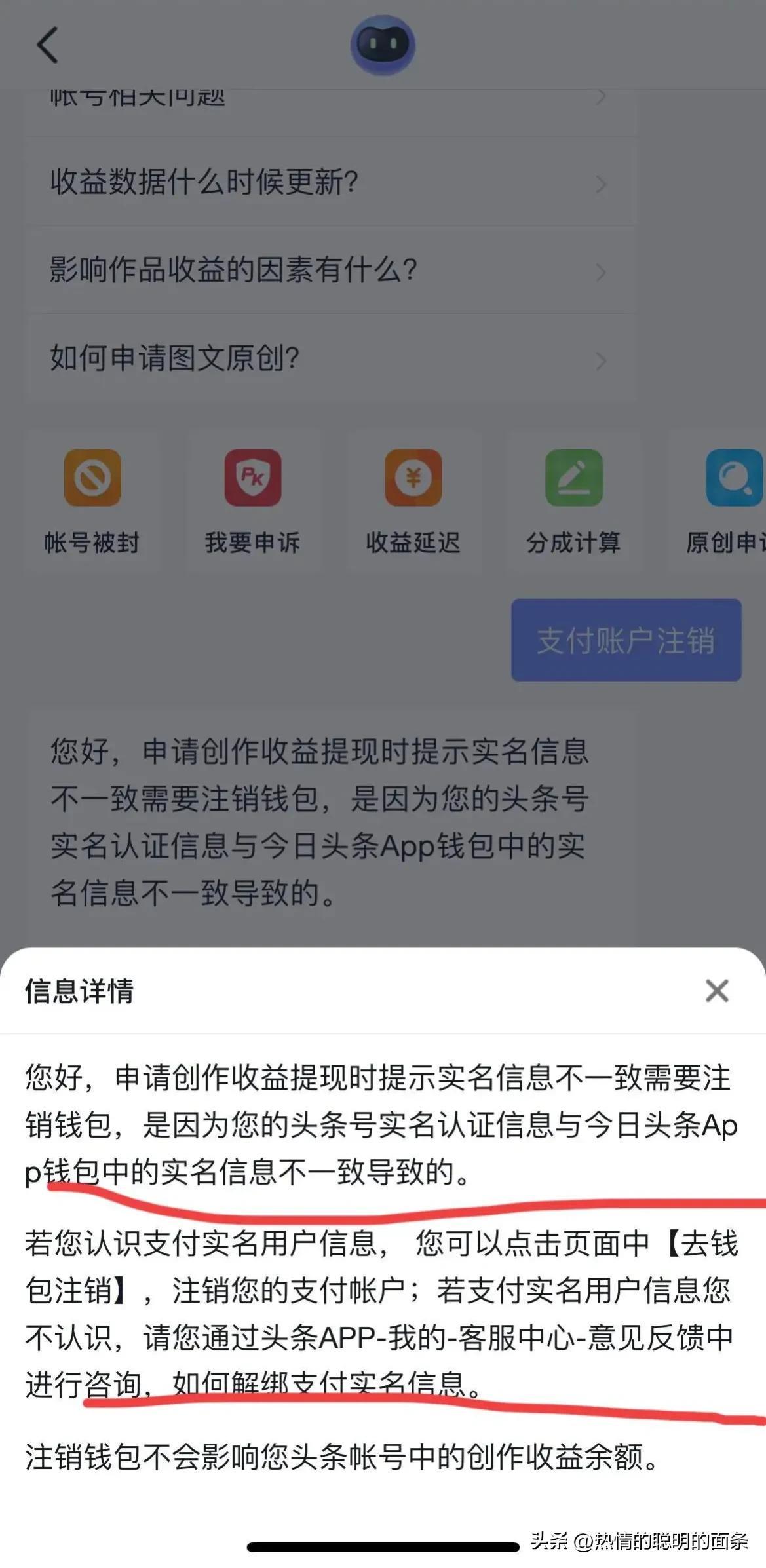The image size is (766, 1568).
Task: Tap the 支付账户注销 button
Action: pyautogui.click(x=626, y=640)
